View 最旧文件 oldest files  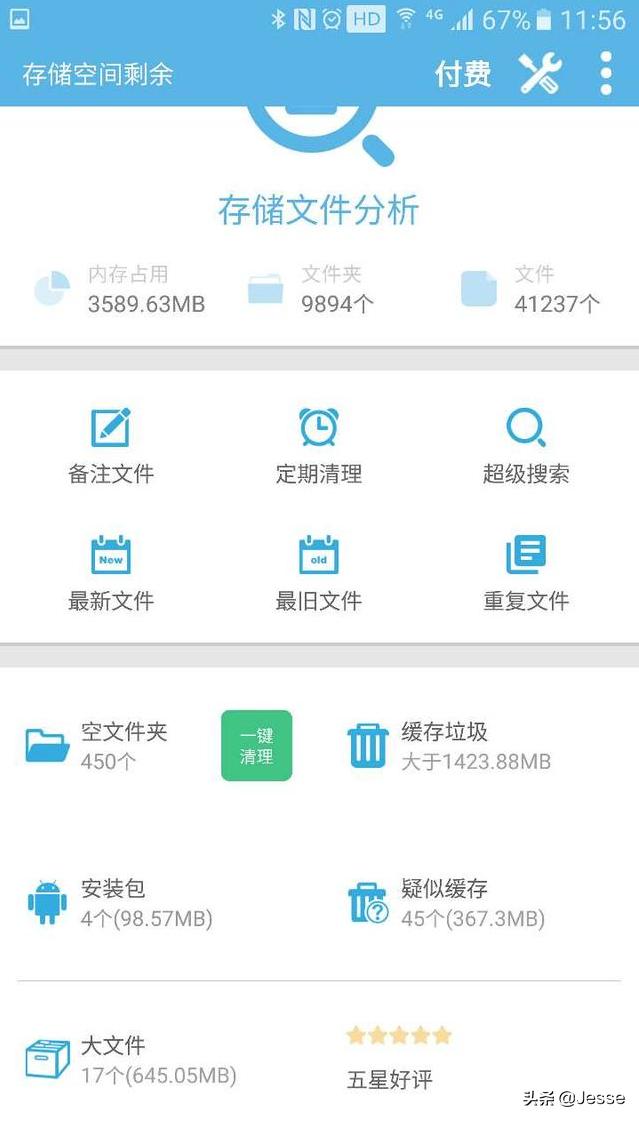click(x=319, y=573)
